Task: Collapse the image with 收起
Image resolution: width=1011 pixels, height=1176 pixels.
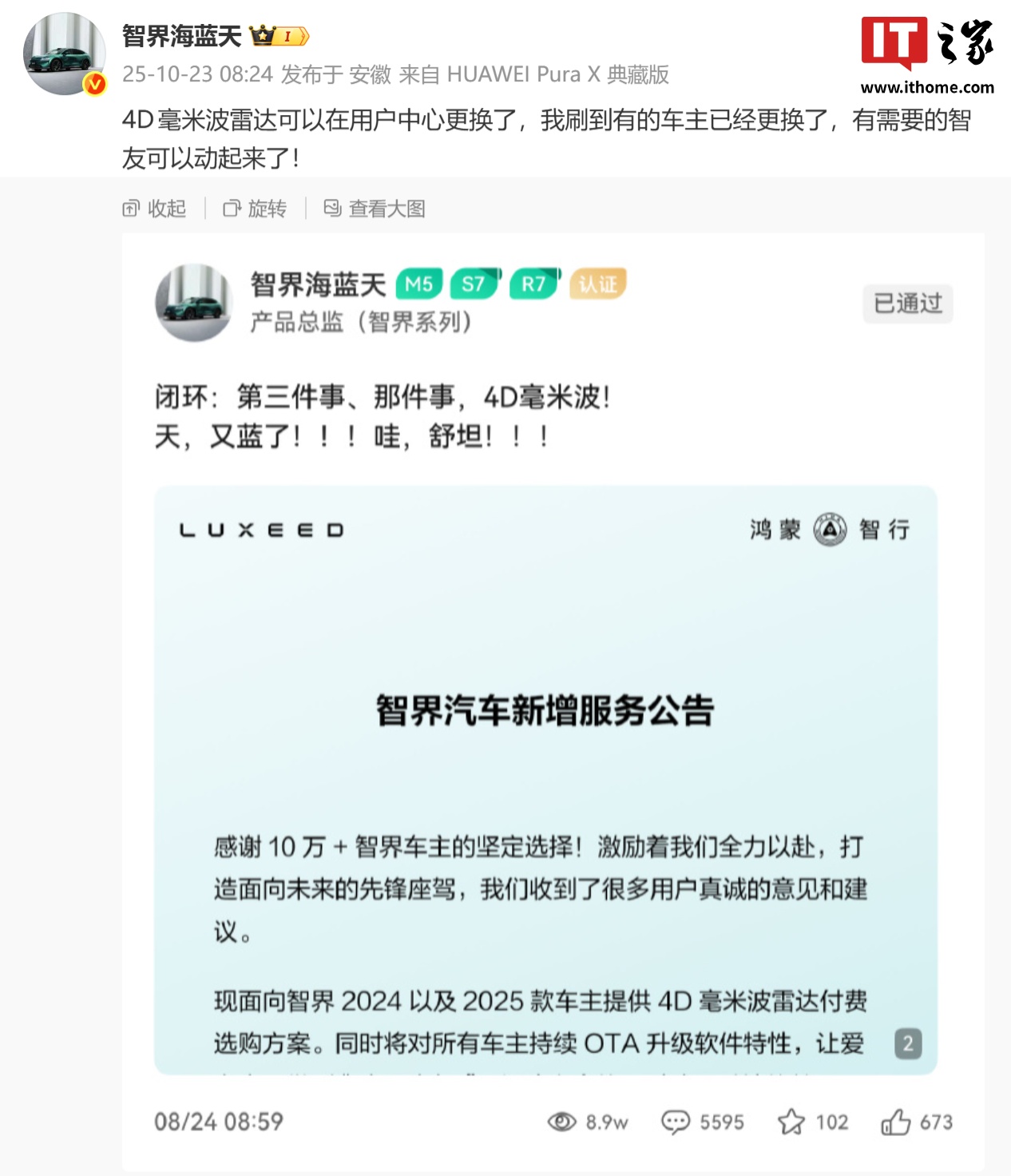Action: coord(155,209)
